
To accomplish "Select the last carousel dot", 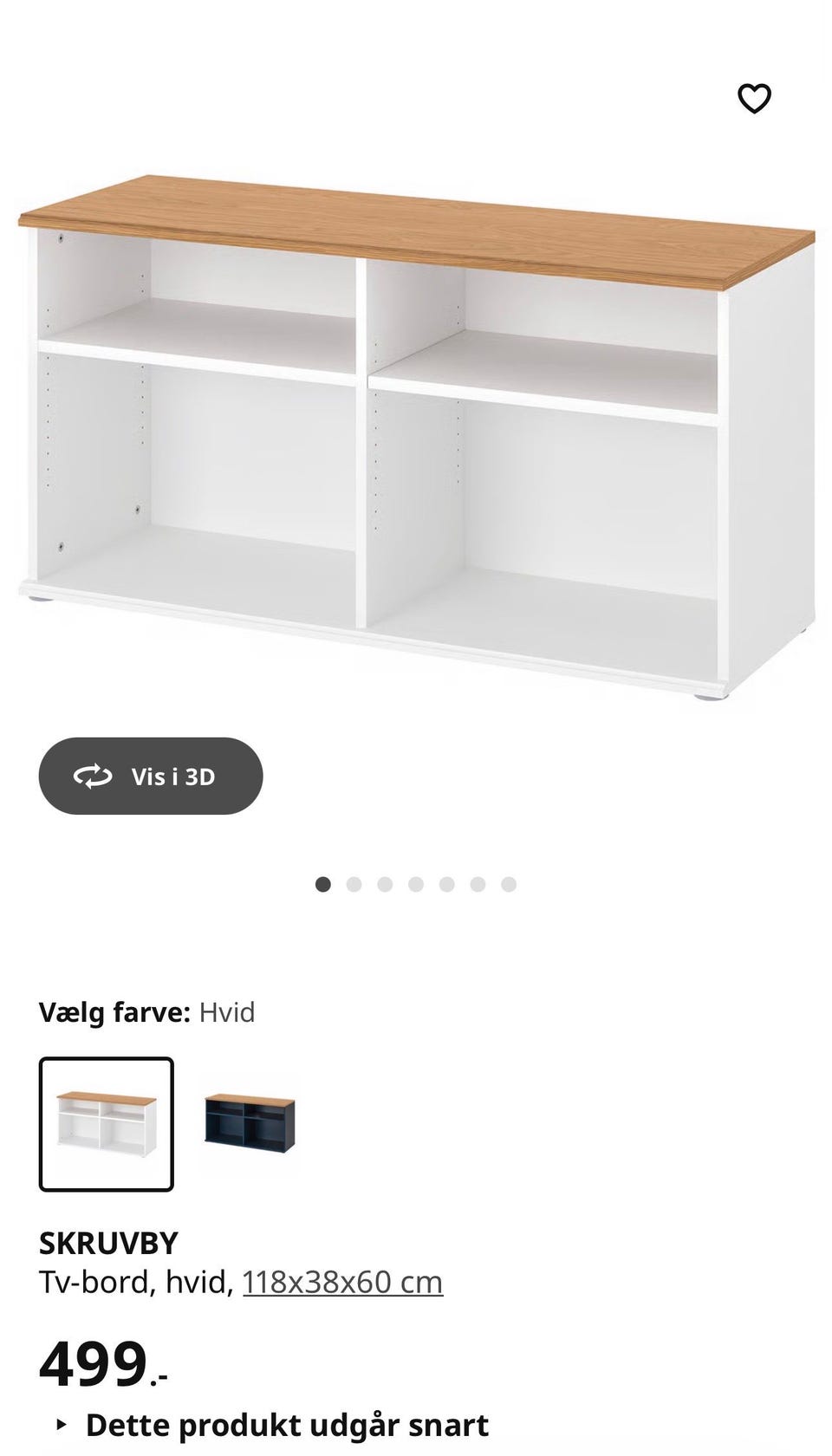I will pyautogui.click(x=510, y=884).
